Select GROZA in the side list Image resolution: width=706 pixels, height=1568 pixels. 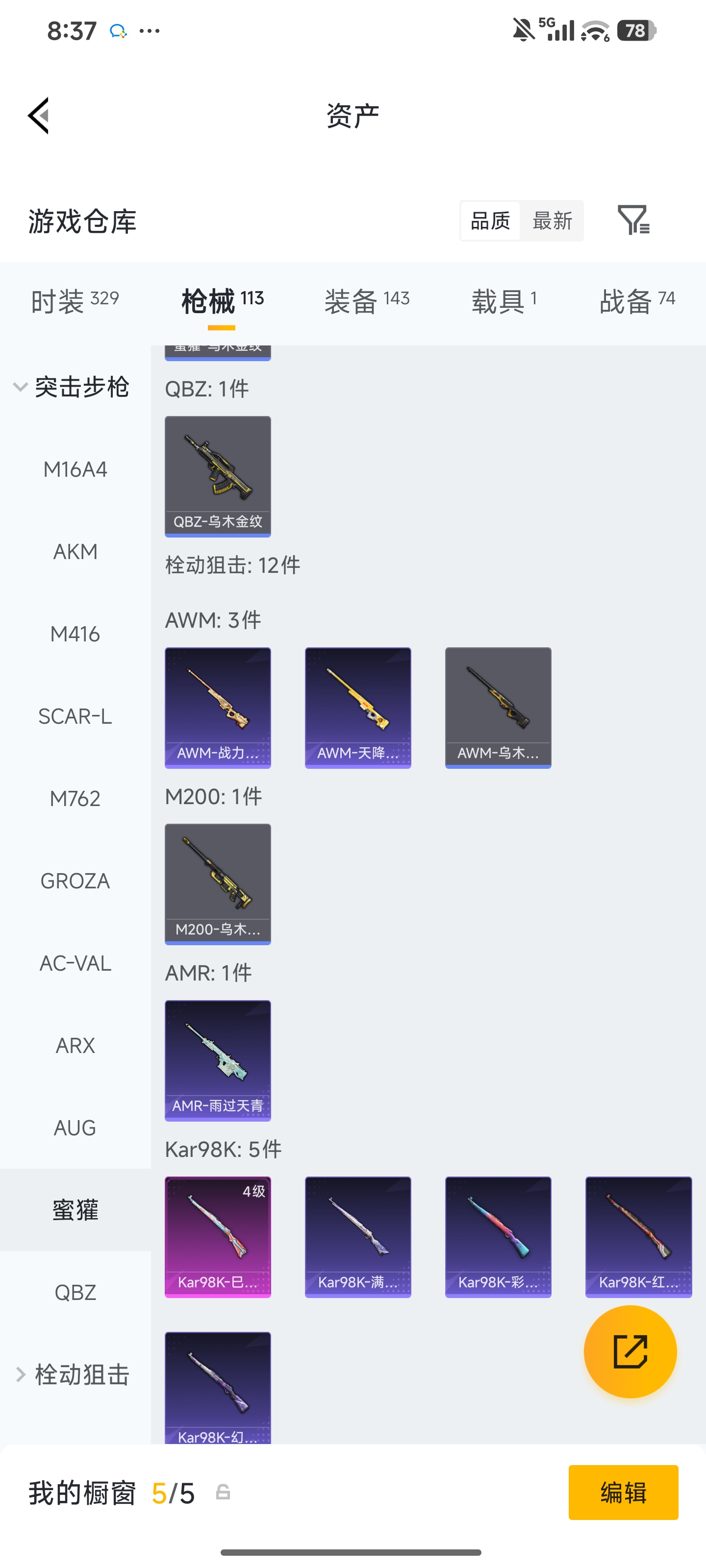pyautogui.click(x=76, y=881)
